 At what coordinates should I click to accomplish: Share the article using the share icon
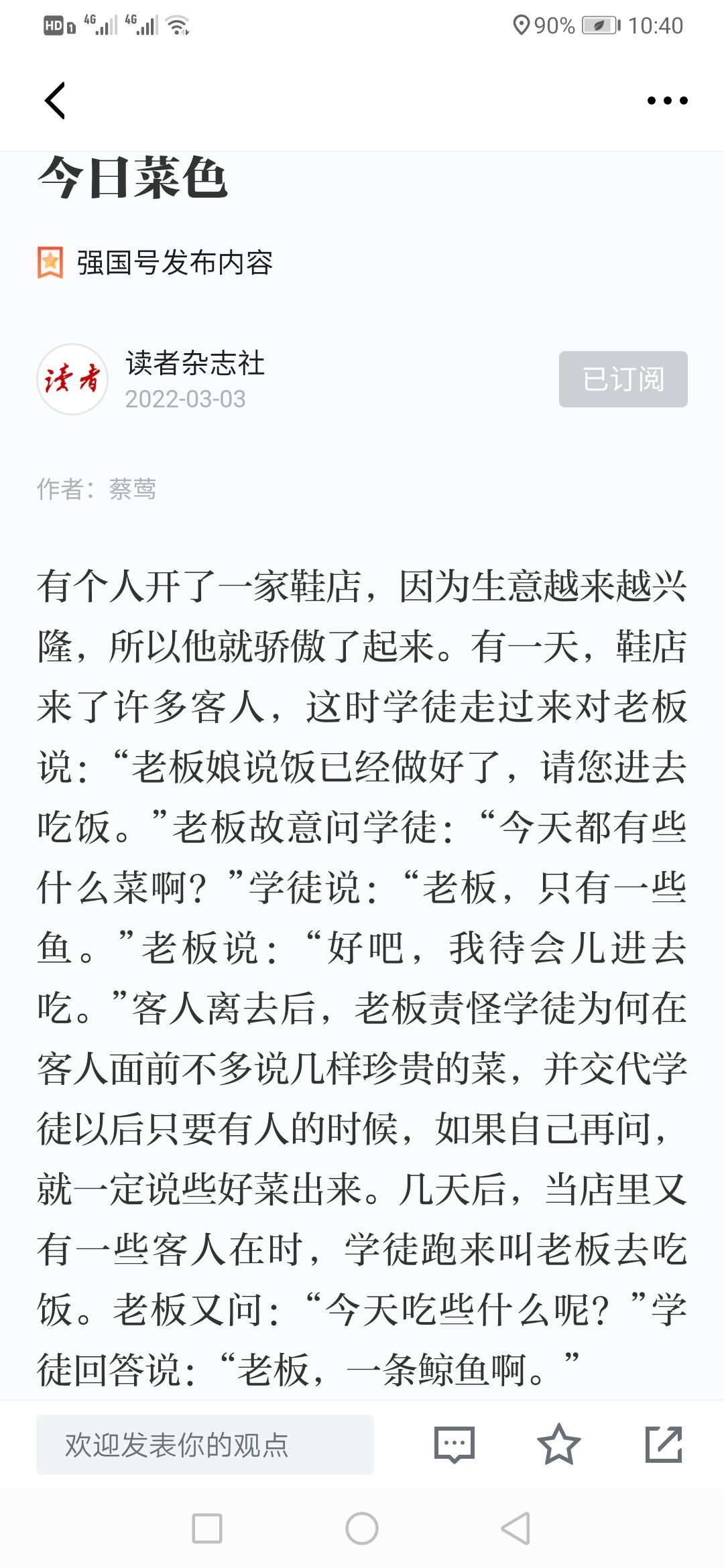(x=664, y=1445)
